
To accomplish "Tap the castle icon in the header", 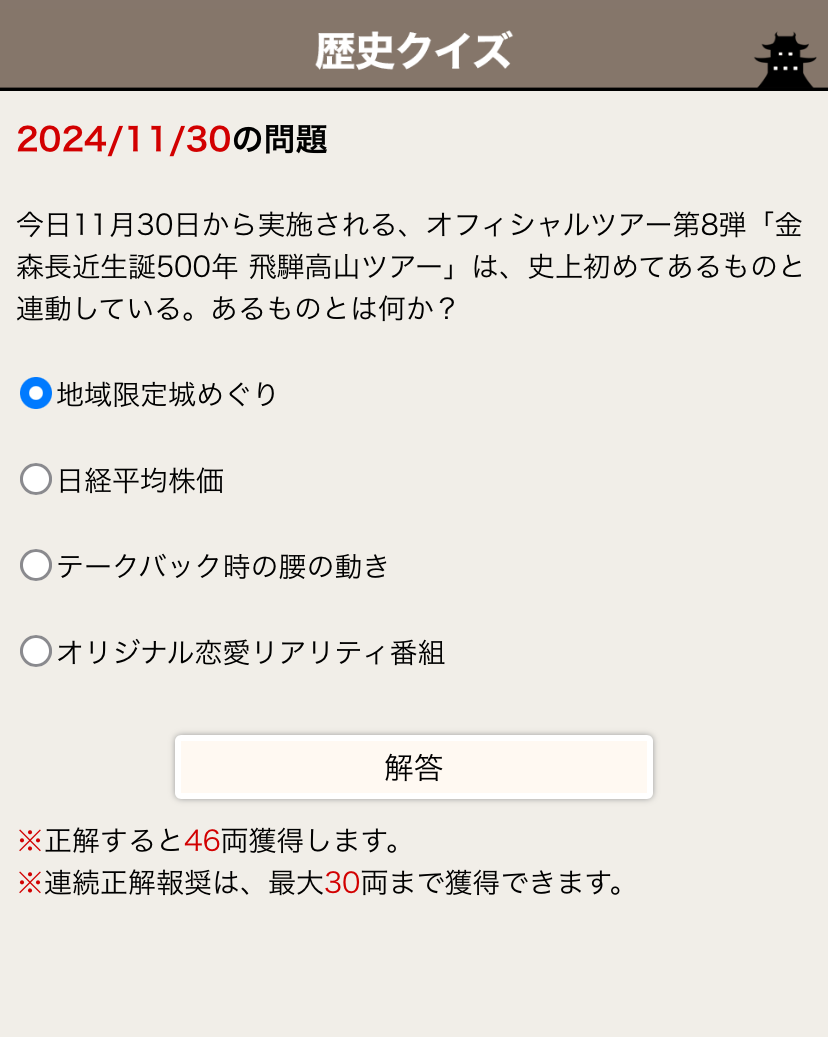I will (x=785, y=62).
